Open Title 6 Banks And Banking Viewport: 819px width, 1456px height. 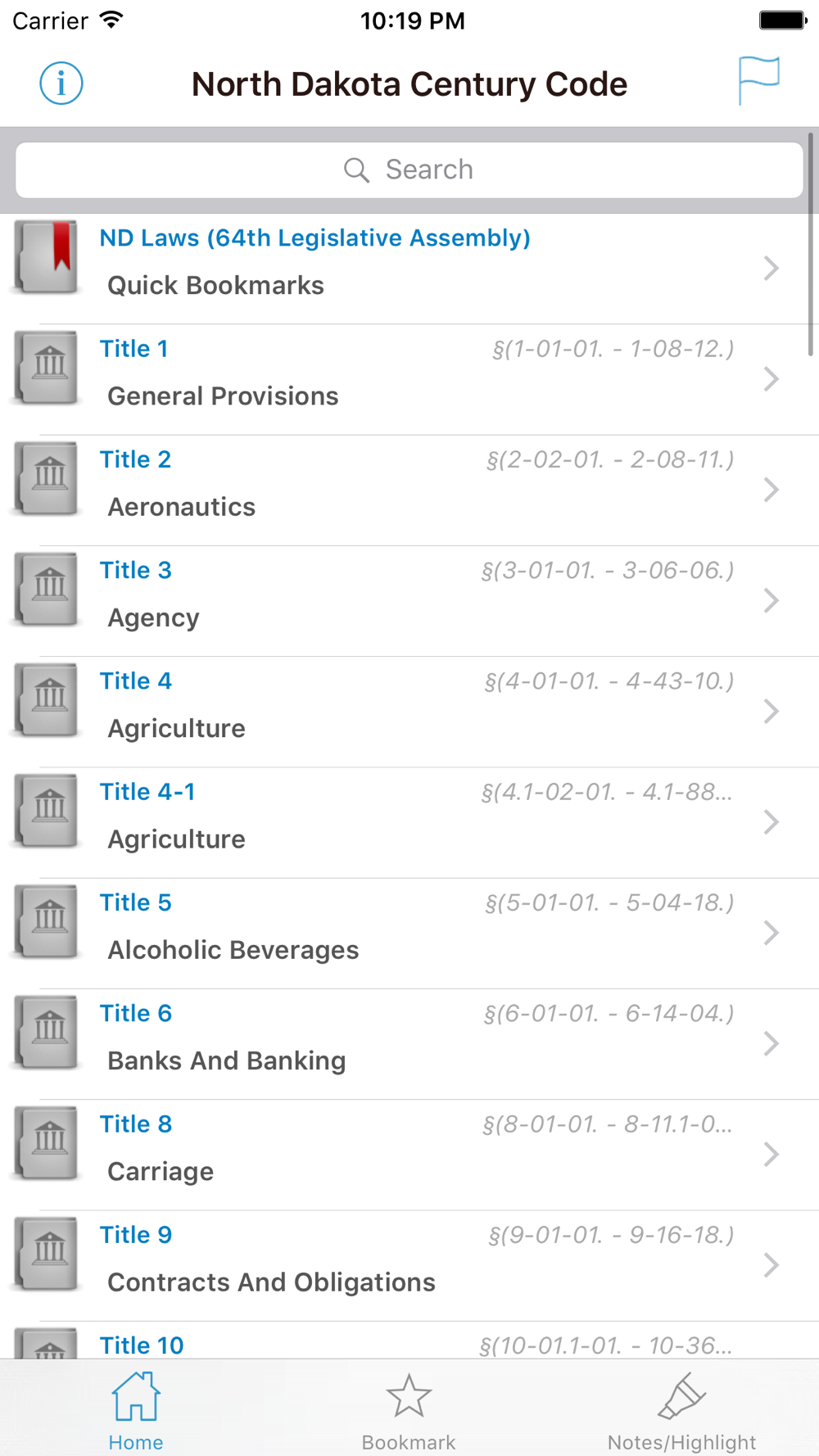[x=409, y=1043]
